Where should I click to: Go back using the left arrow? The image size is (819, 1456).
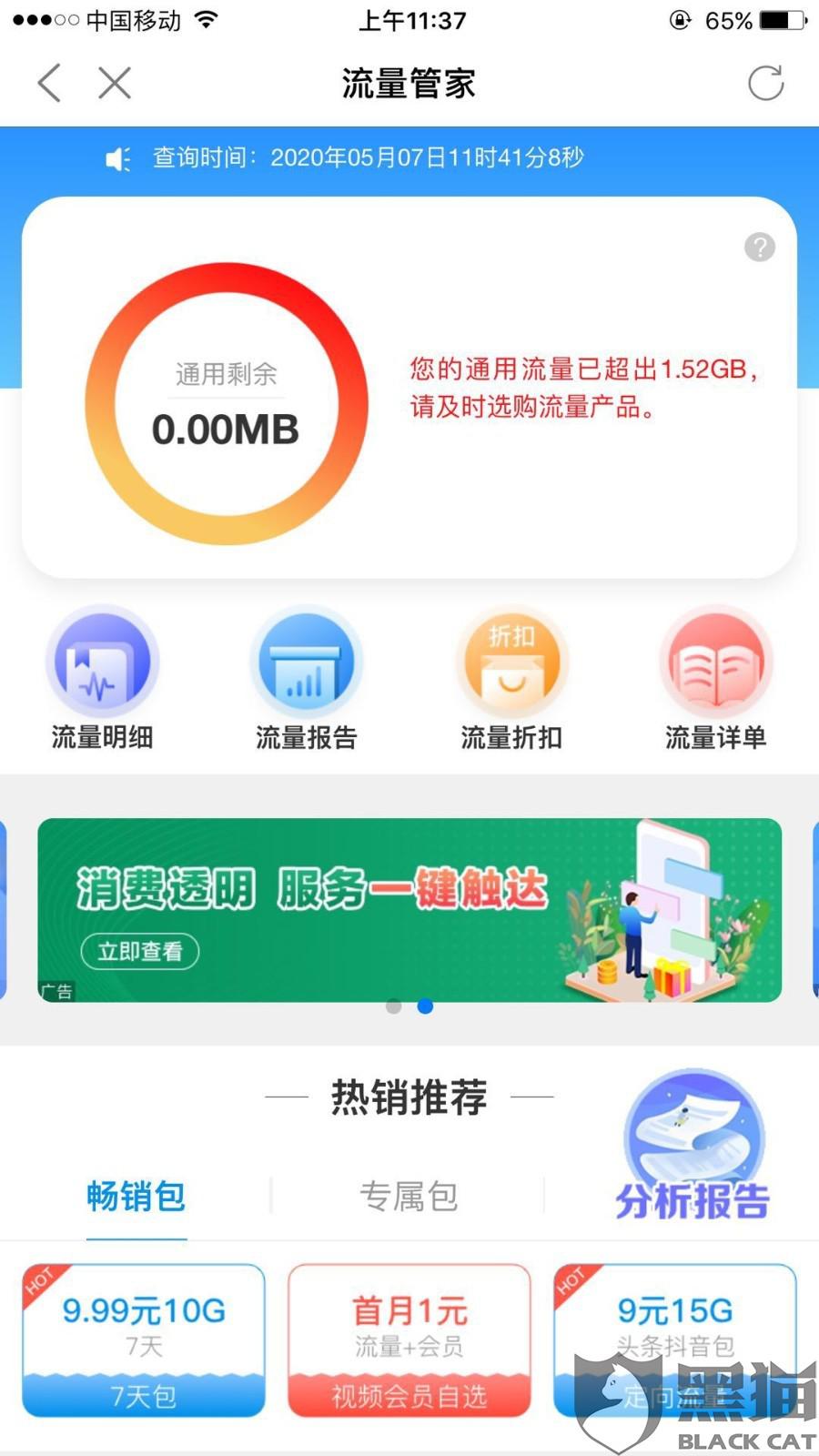[50, 83]
